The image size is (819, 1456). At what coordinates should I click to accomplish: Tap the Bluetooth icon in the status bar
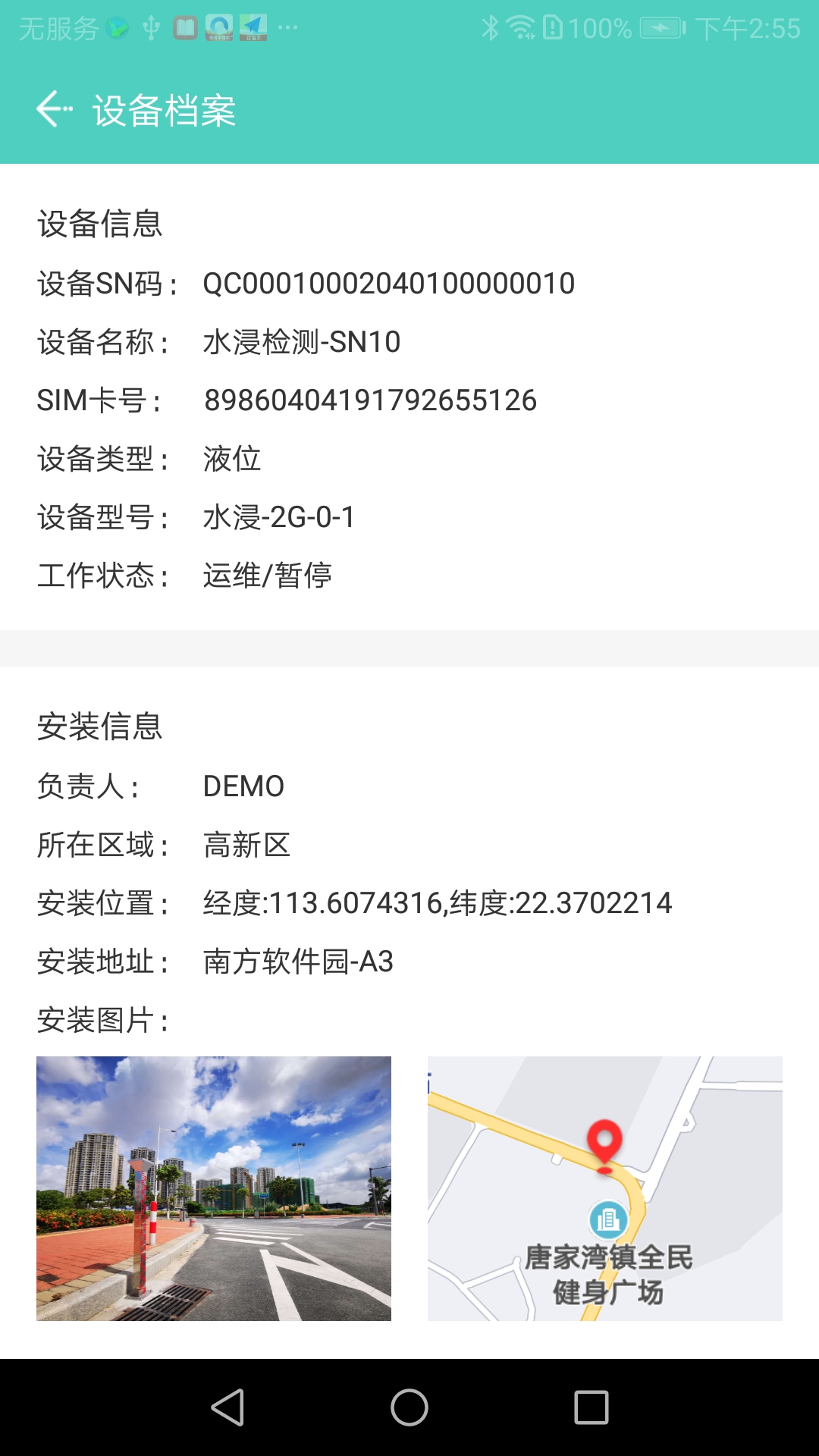[490, 27]
